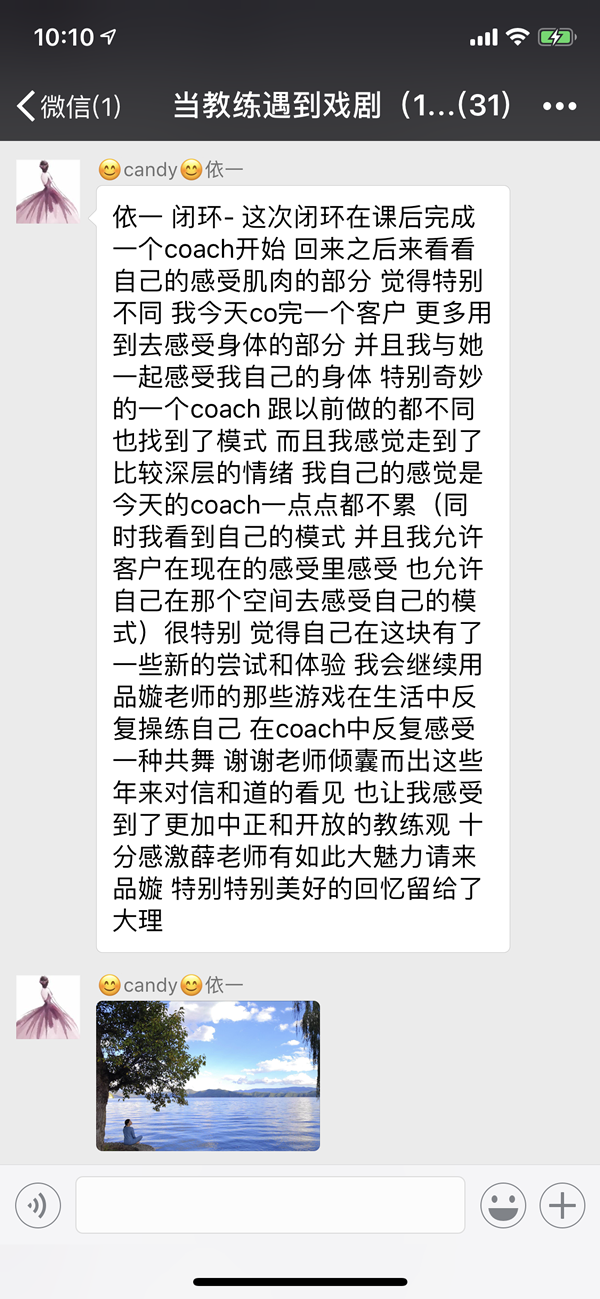Focus the message text field
The image size is (600, 1299).
point(270,1205)
